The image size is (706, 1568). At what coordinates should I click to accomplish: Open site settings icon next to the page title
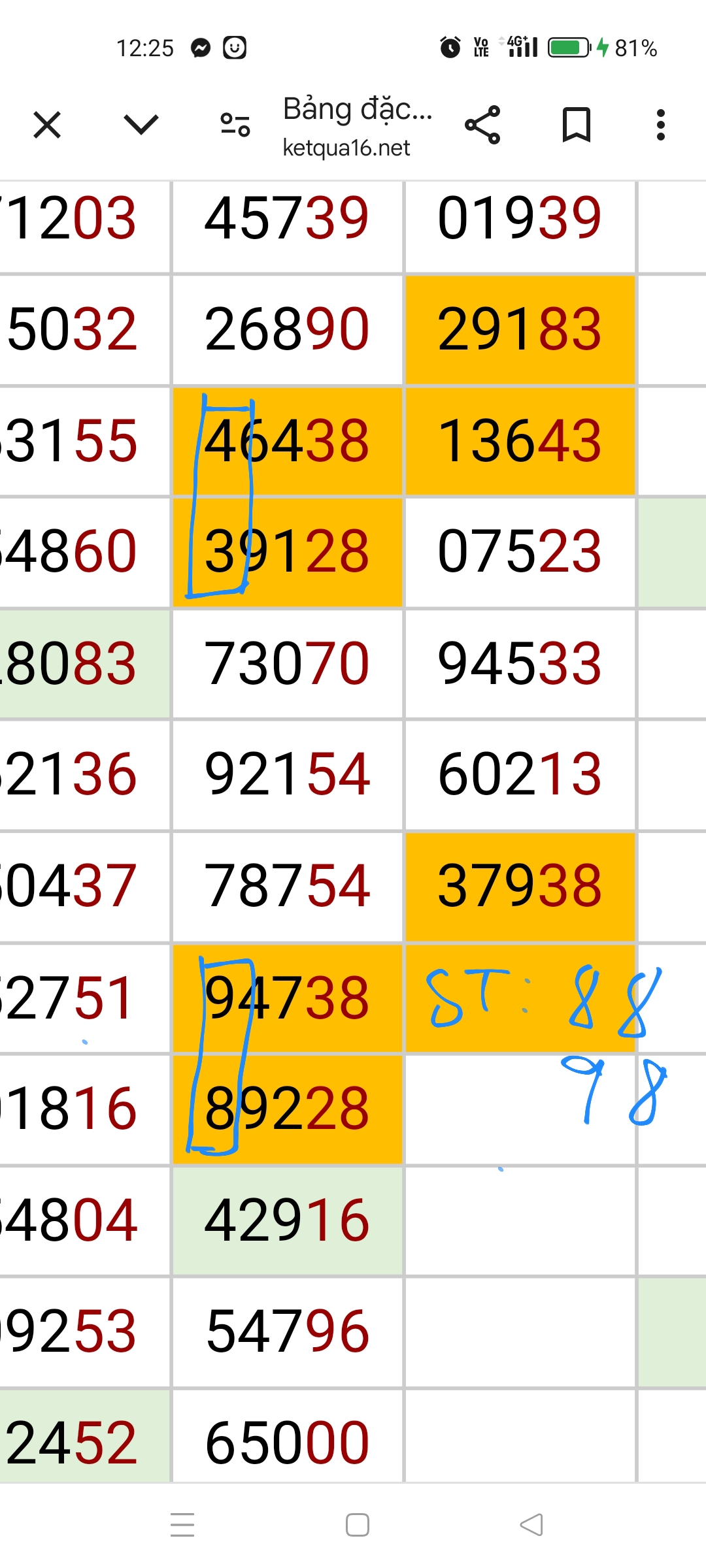pyautogui.click(x=235, y=124)
